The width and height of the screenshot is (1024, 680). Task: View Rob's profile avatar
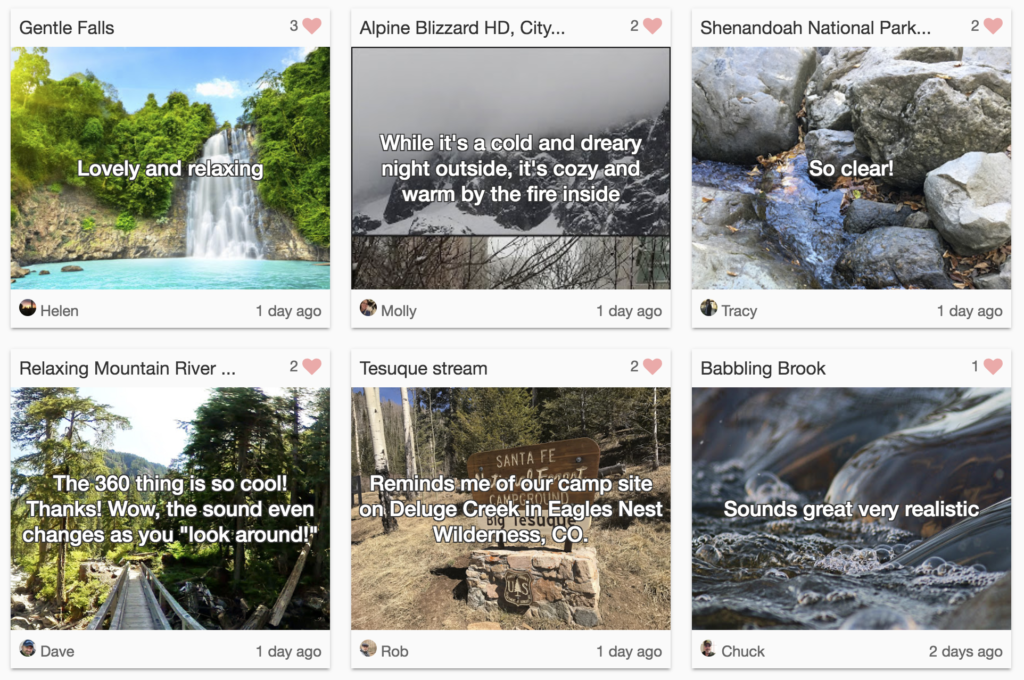coord(368,649)
